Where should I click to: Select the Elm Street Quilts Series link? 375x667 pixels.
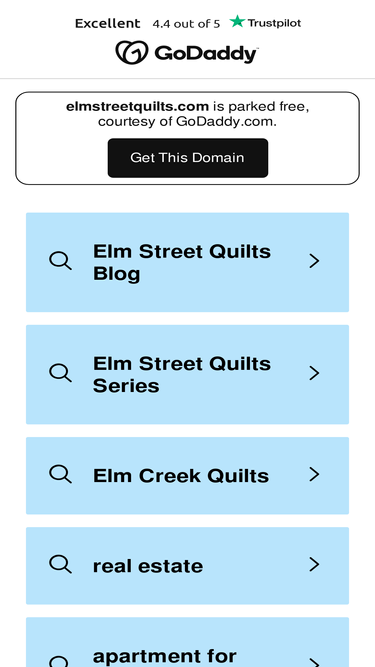pos(188,374)
